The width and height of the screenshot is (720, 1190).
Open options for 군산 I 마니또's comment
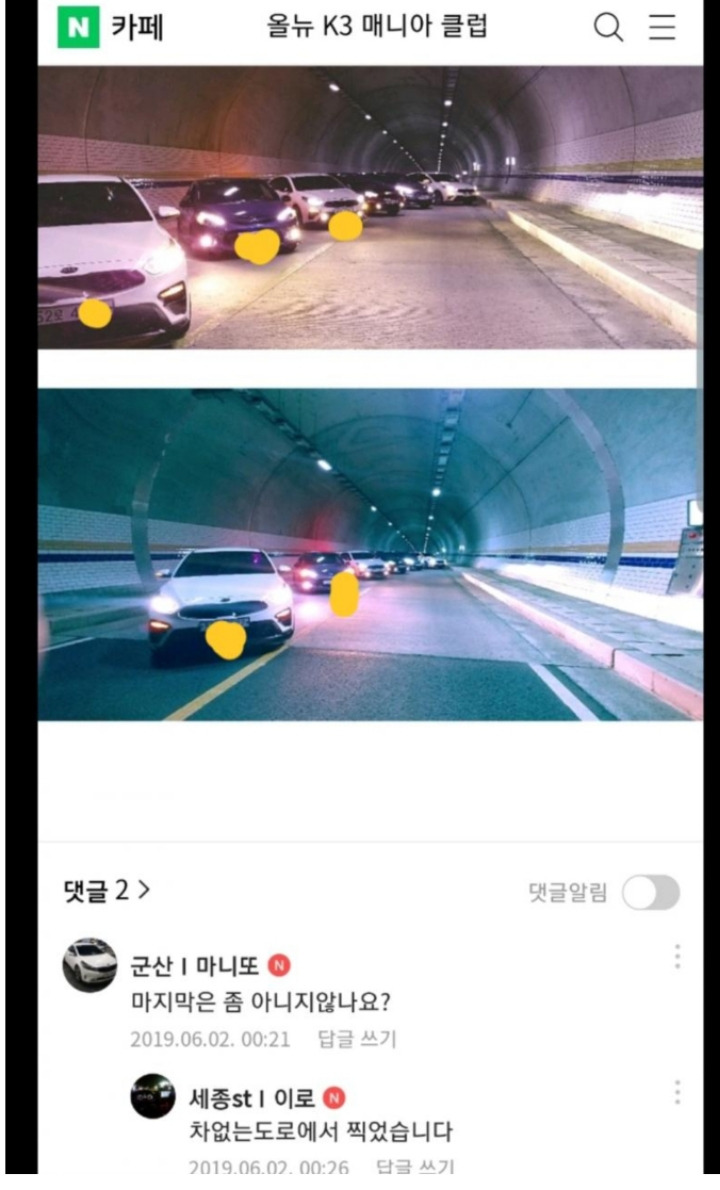677,957
